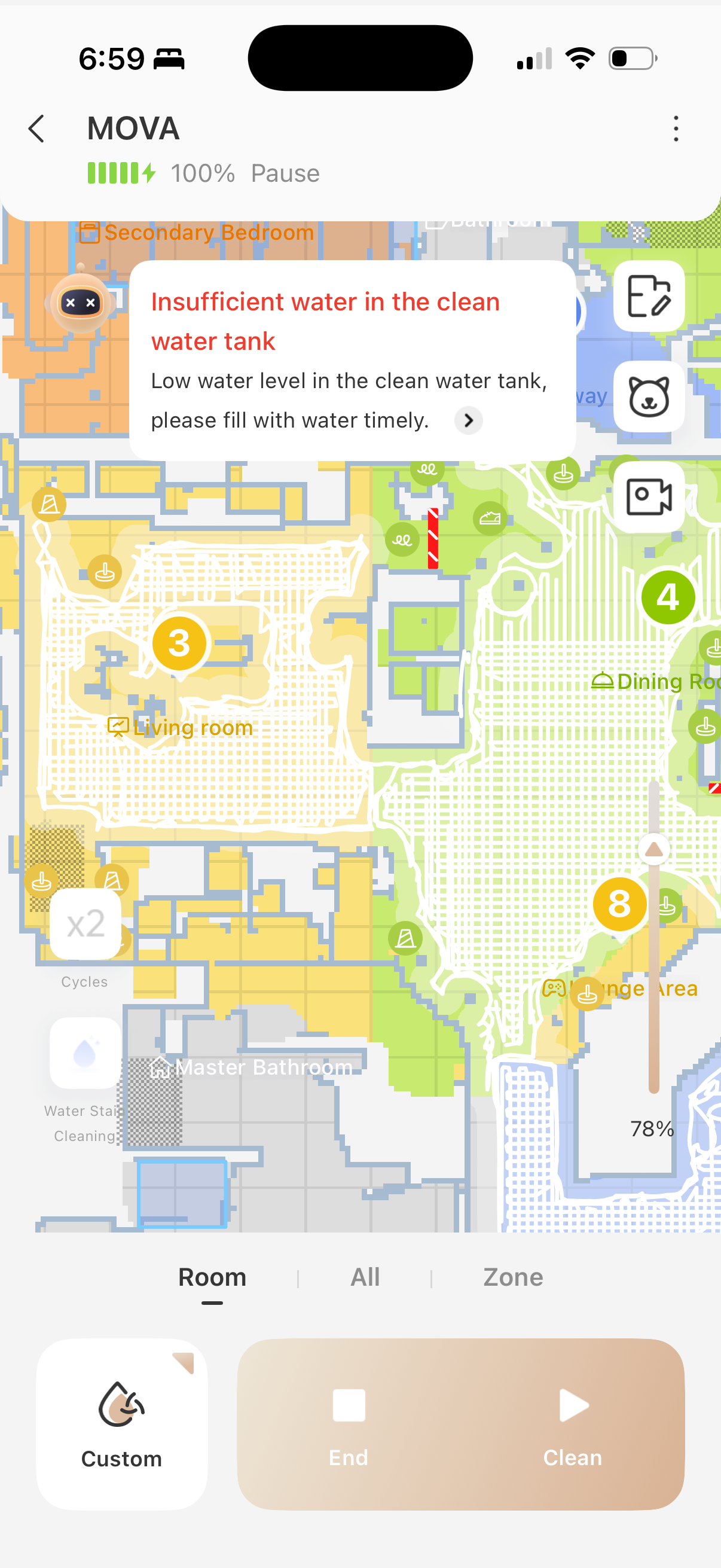Expand the insufficient water alert details
Viewport: 721px width, 1568px height.
tap(469, 420)
